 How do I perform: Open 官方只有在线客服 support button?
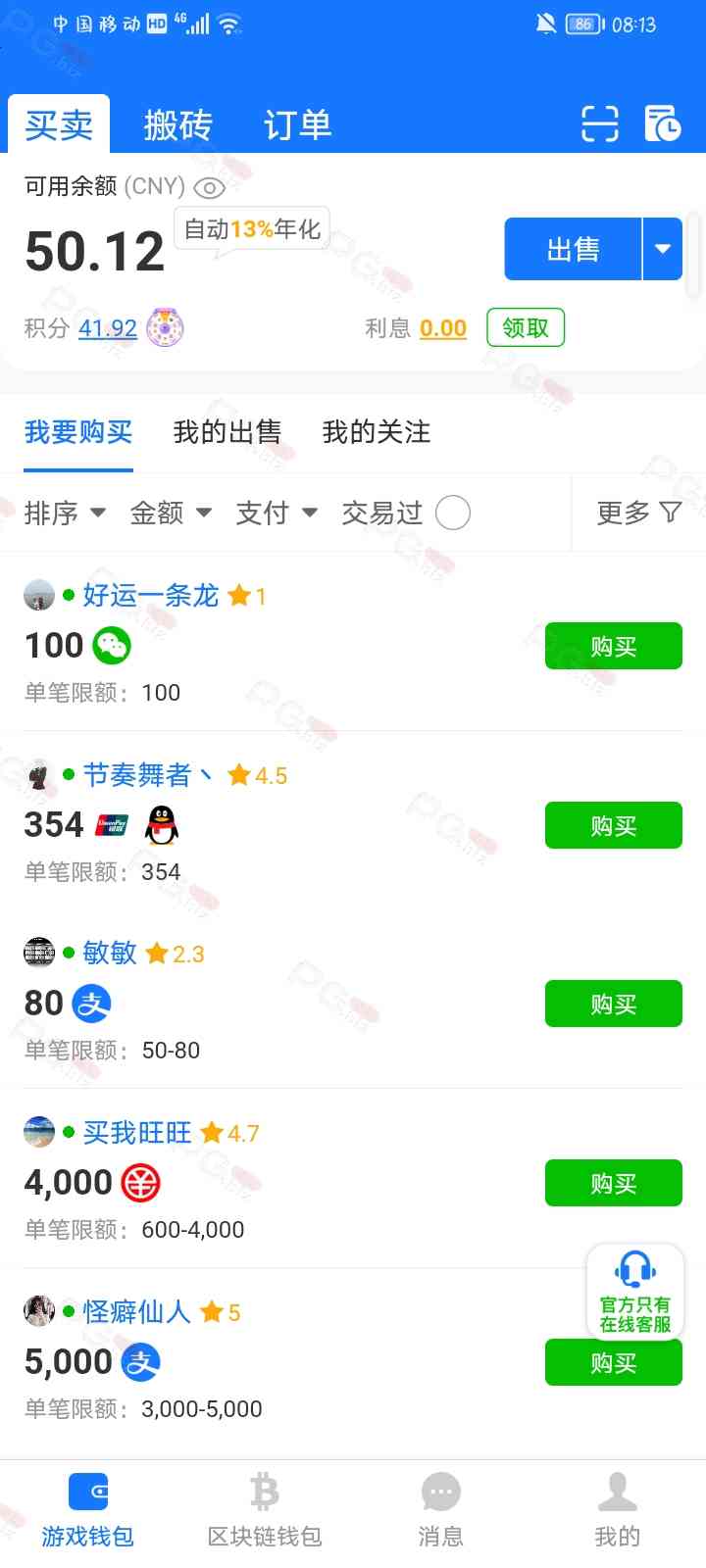click(635, 1292)
